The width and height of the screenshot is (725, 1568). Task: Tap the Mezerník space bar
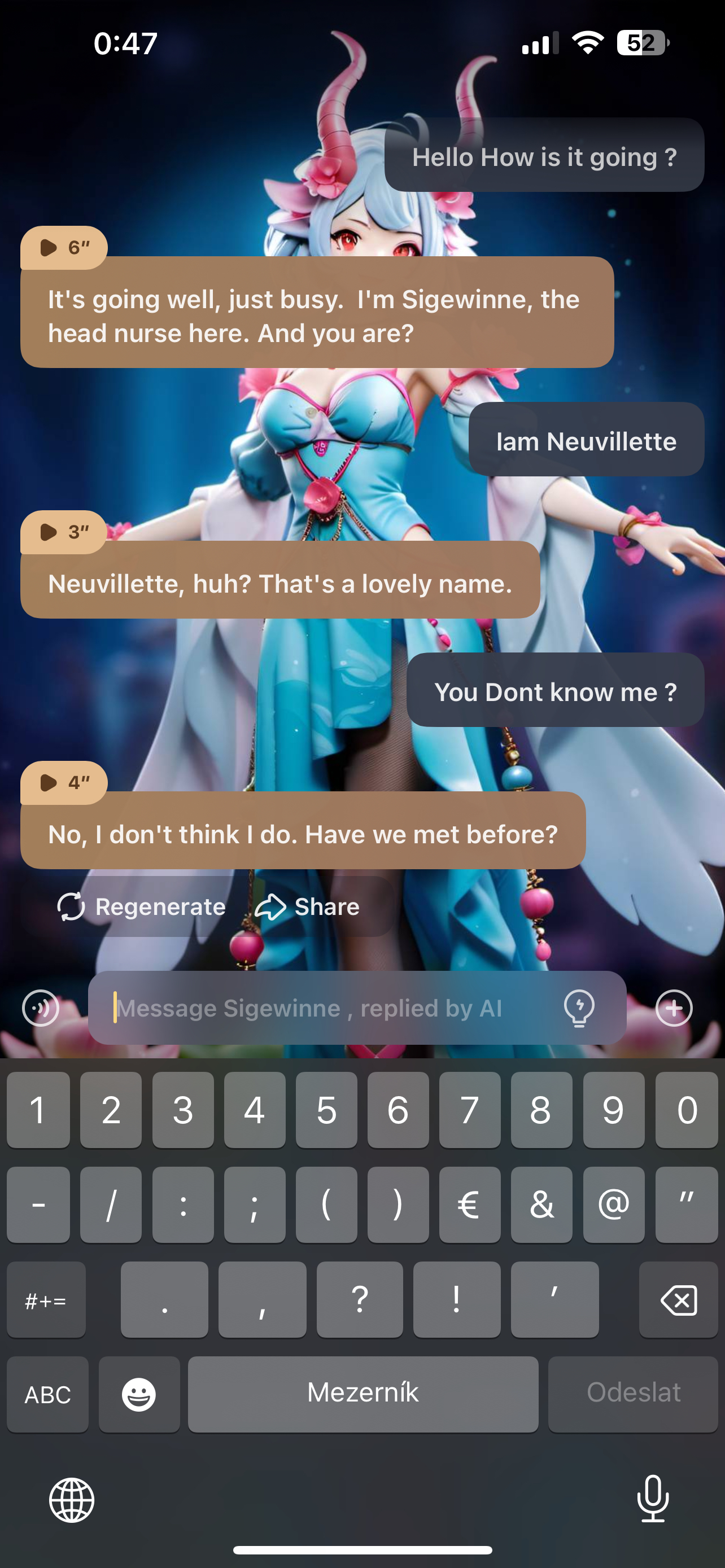coord(363,1394)
